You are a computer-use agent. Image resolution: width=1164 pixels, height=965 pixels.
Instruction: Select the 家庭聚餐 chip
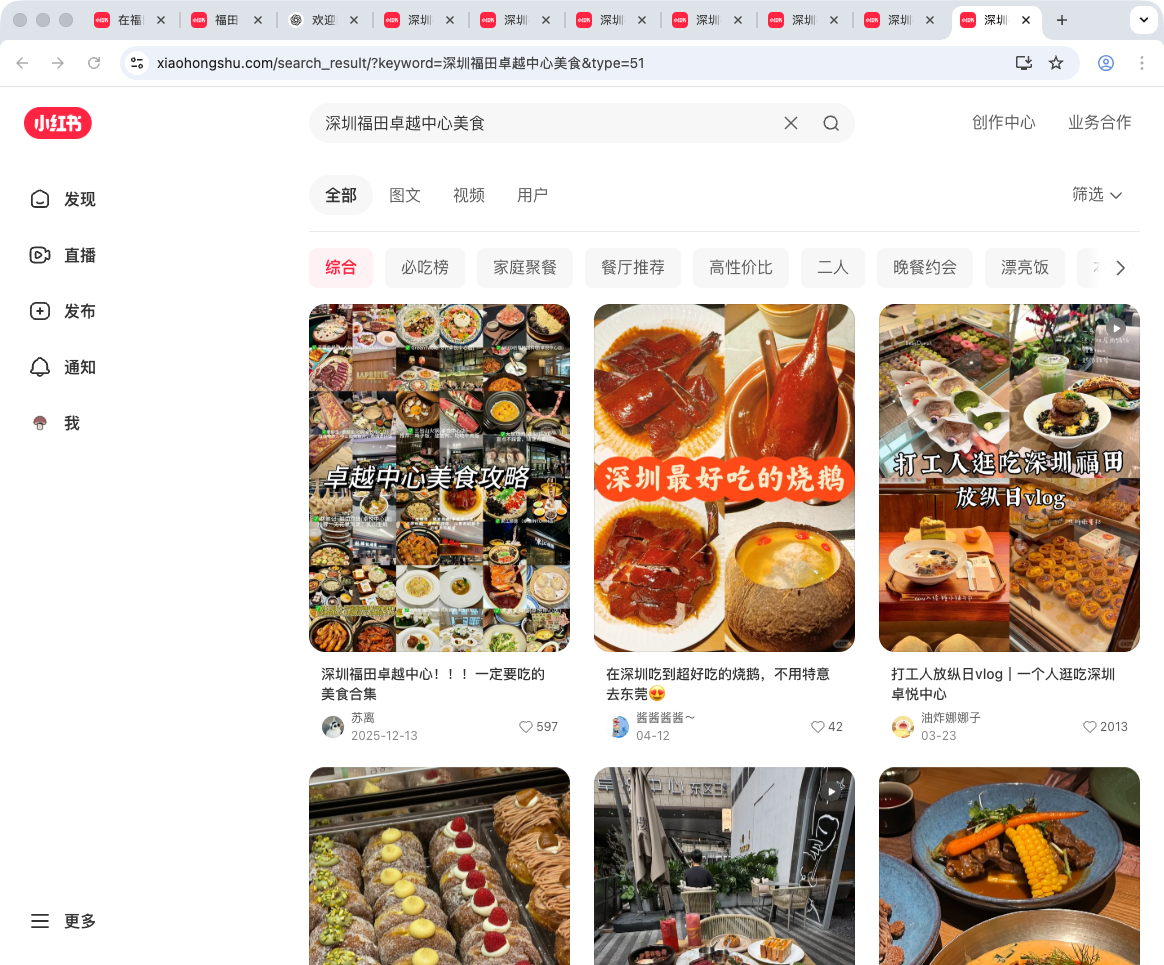click(x=525, y=268)
